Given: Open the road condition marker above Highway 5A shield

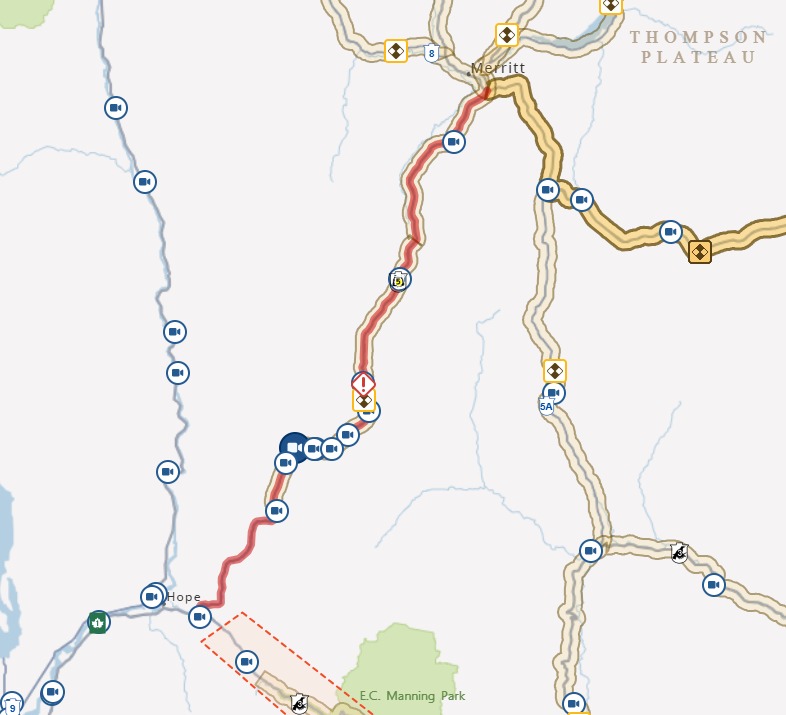Looking at the screenshot, I should tap(554, 372).
